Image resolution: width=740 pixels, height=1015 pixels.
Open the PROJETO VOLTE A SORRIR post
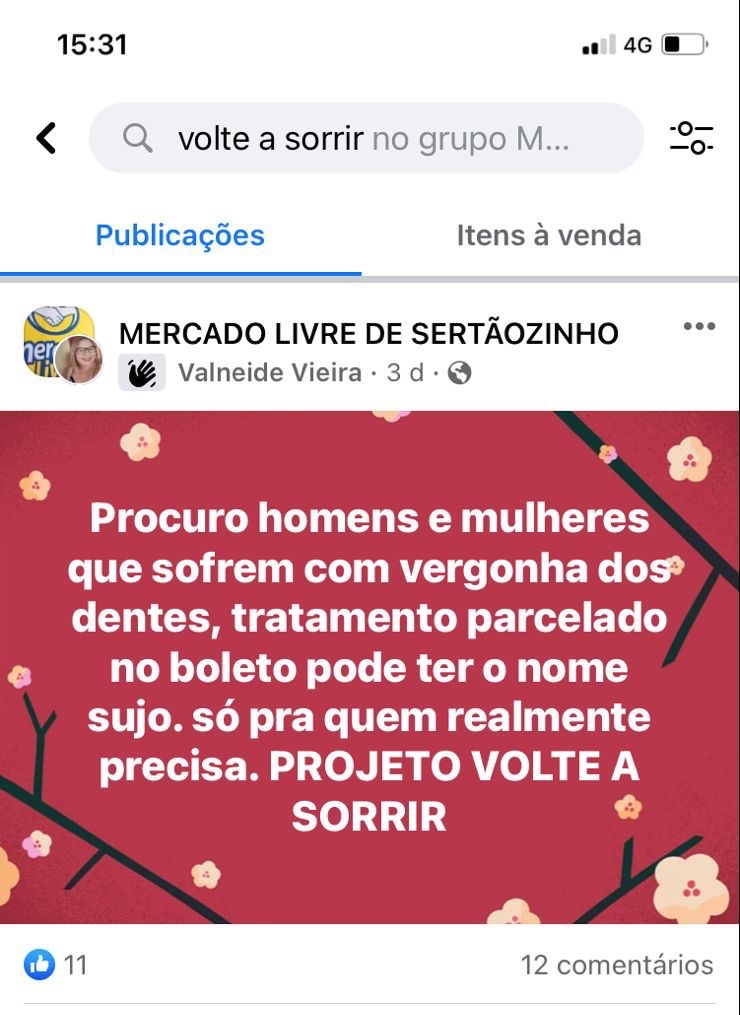pos(370,667)
